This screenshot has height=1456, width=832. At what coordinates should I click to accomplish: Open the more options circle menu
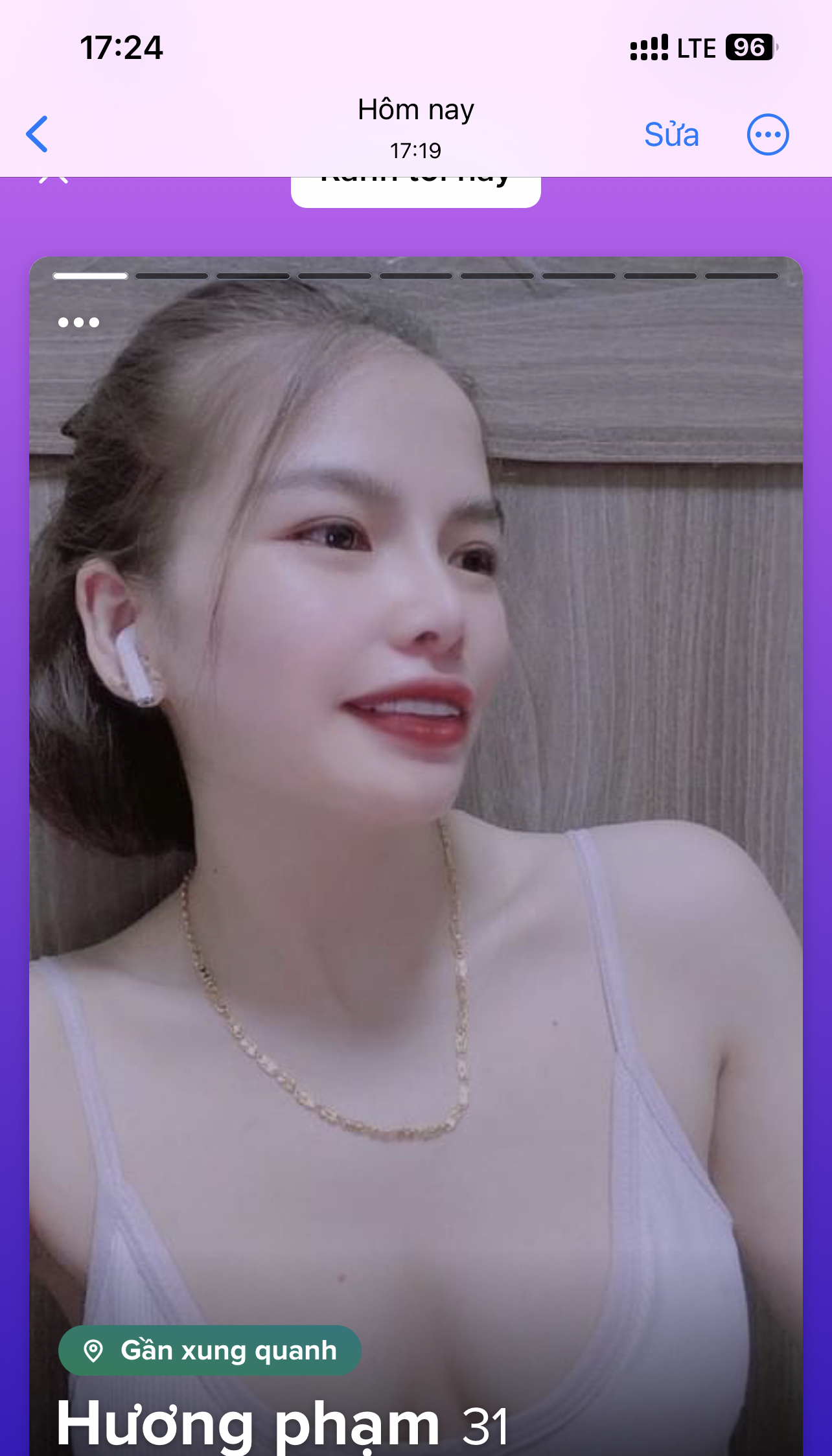768,135
